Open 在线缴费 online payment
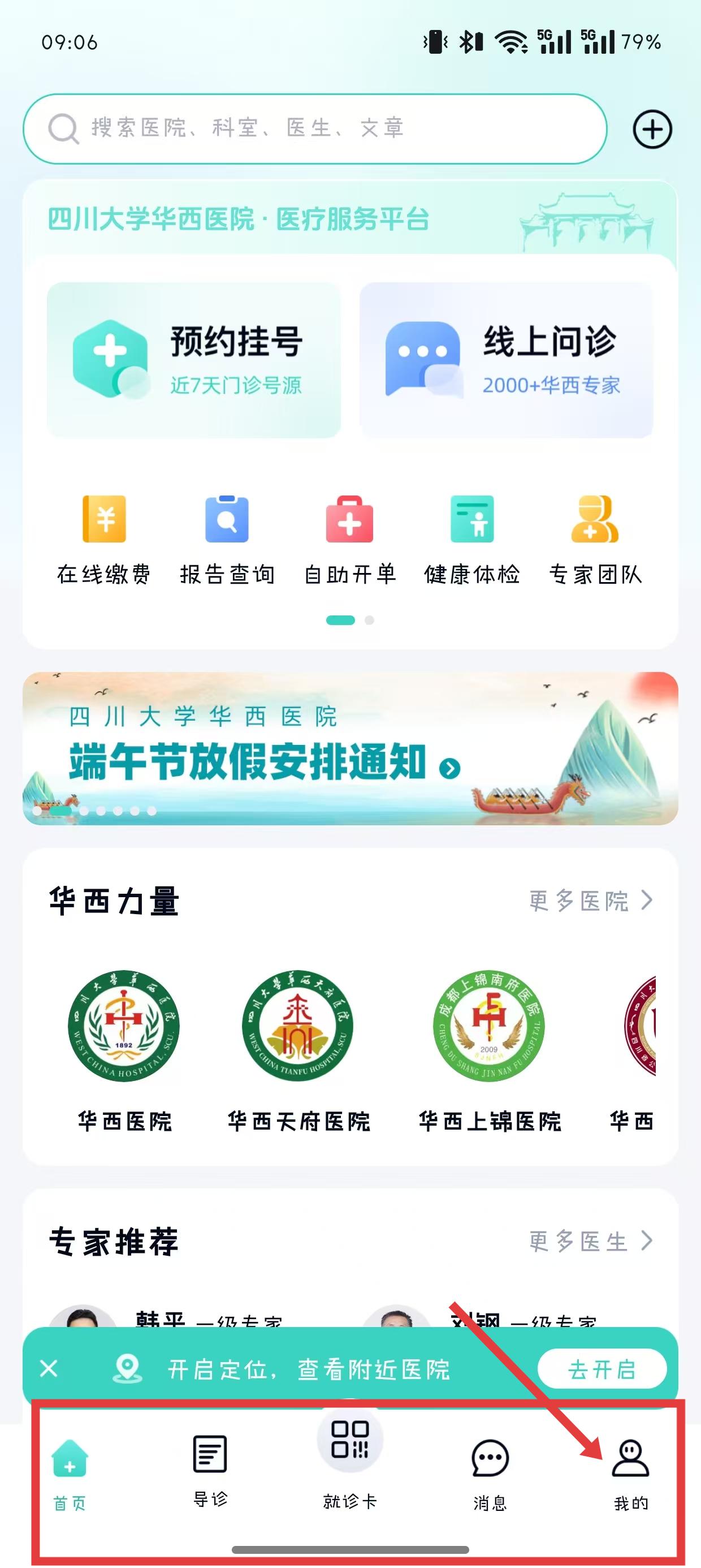Screen dimensions: 701x1568 tap(104, 539)
